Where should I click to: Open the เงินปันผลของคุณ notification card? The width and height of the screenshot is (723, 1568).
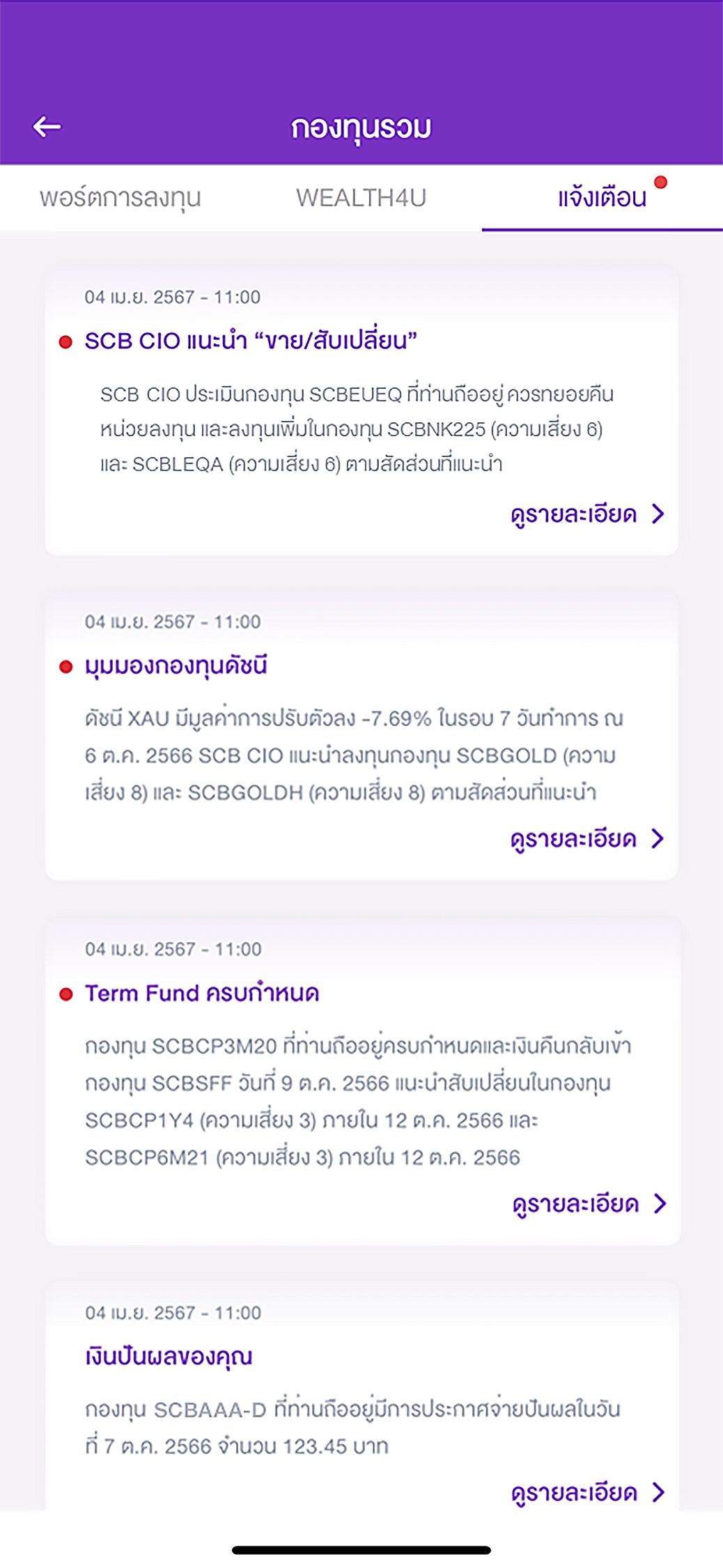click(x=362, y=1397)
